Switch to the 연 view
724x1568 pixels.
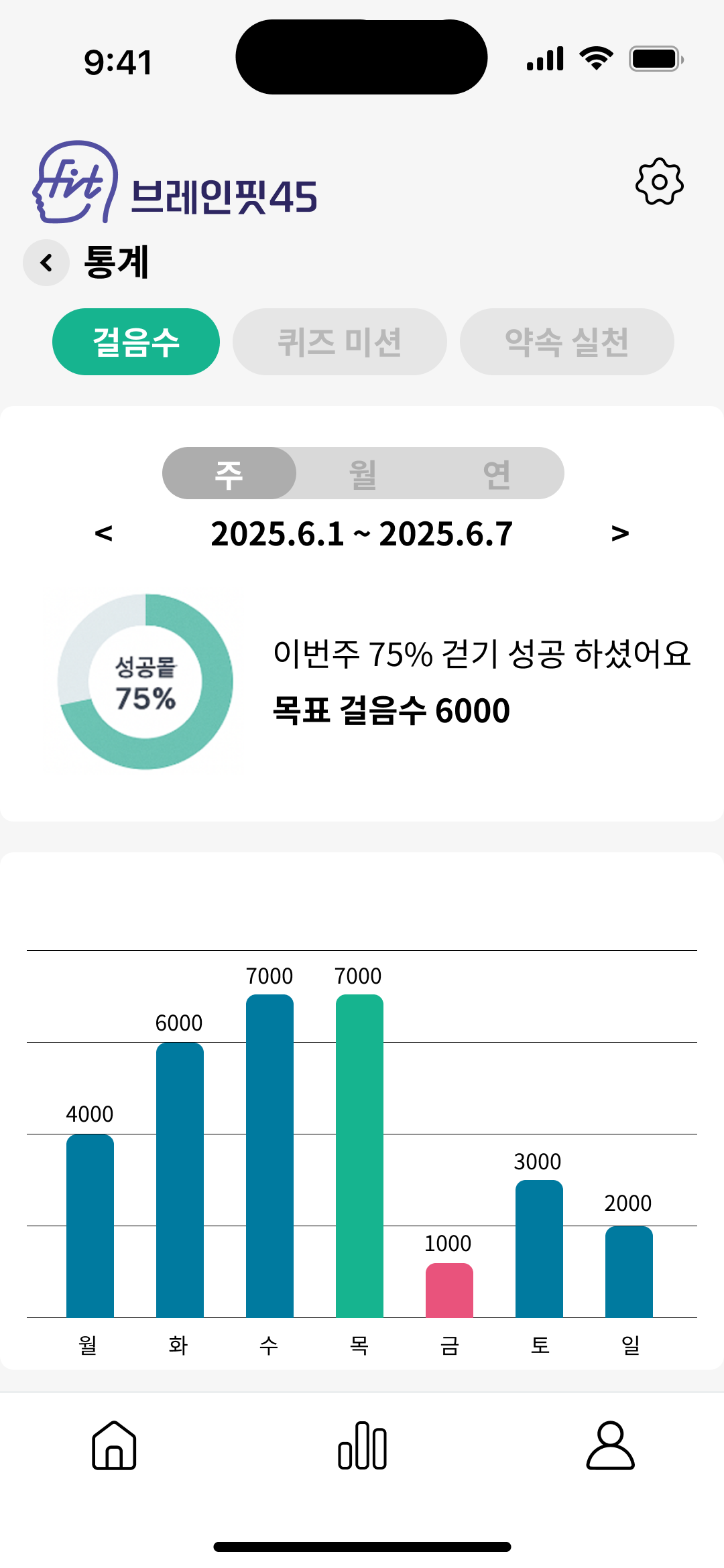click(497, 472)
